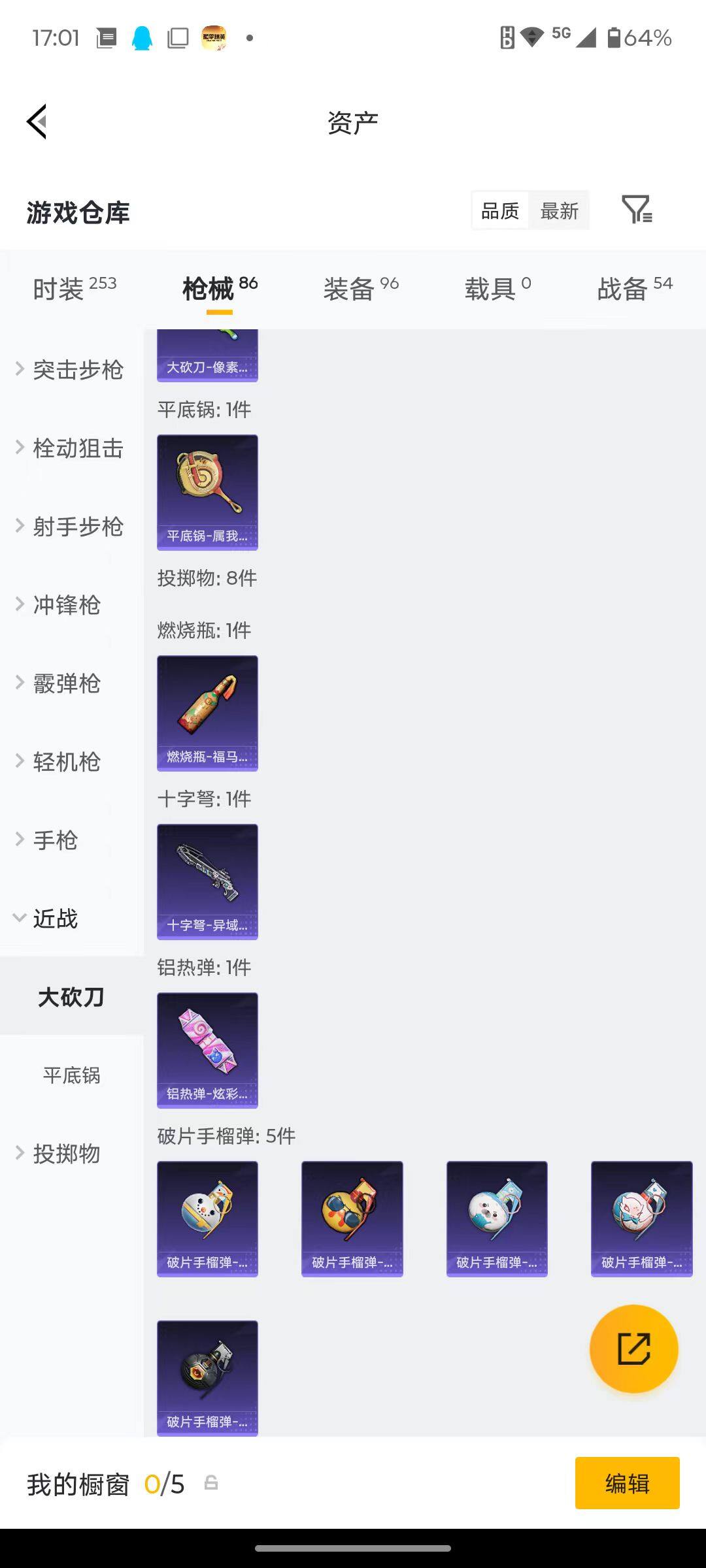Toggle sorting to 品质
Screen dimensions: 706x1568
(500, 210)
